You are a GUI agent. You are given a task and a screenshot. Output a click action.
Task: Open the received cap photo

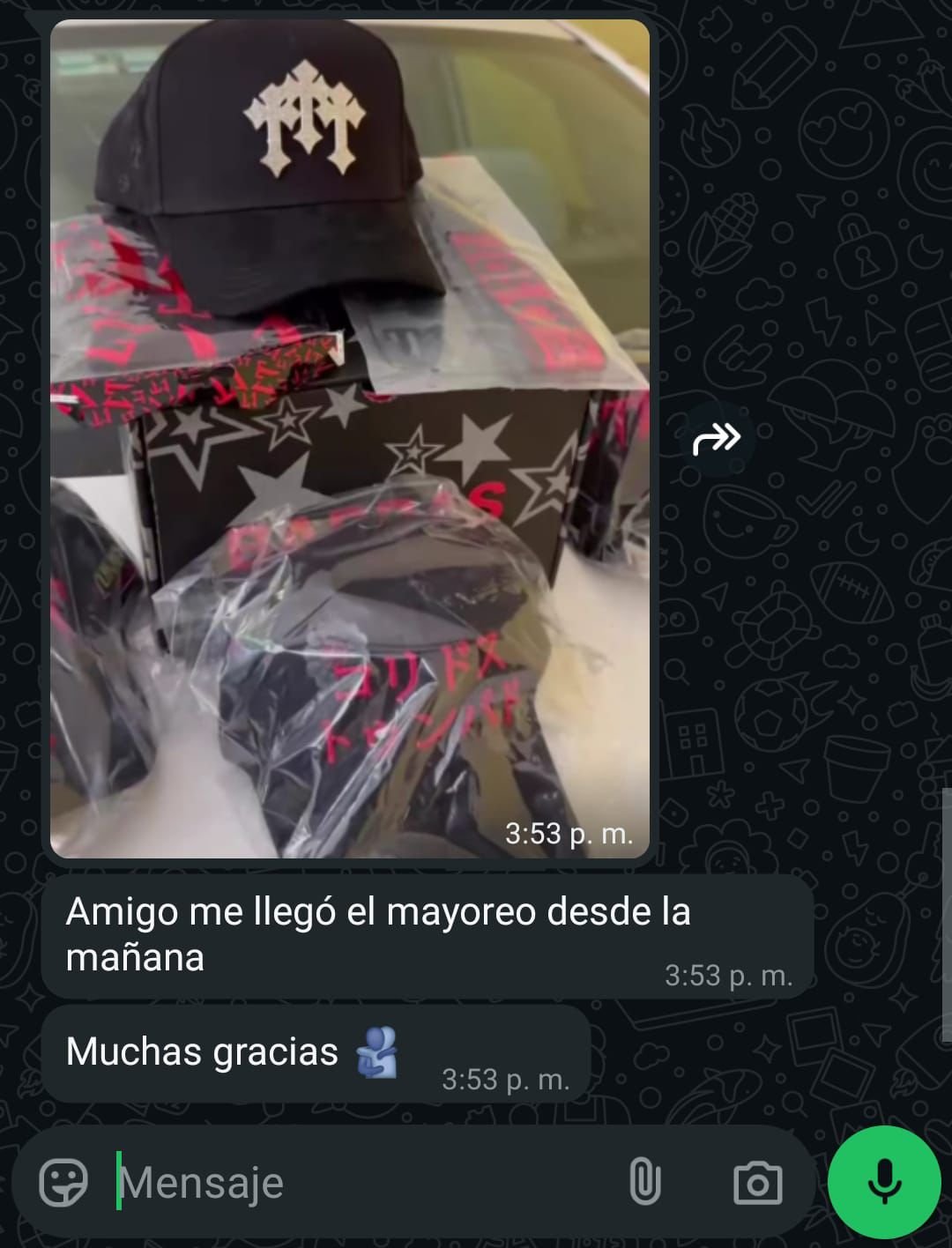point(349,438)
